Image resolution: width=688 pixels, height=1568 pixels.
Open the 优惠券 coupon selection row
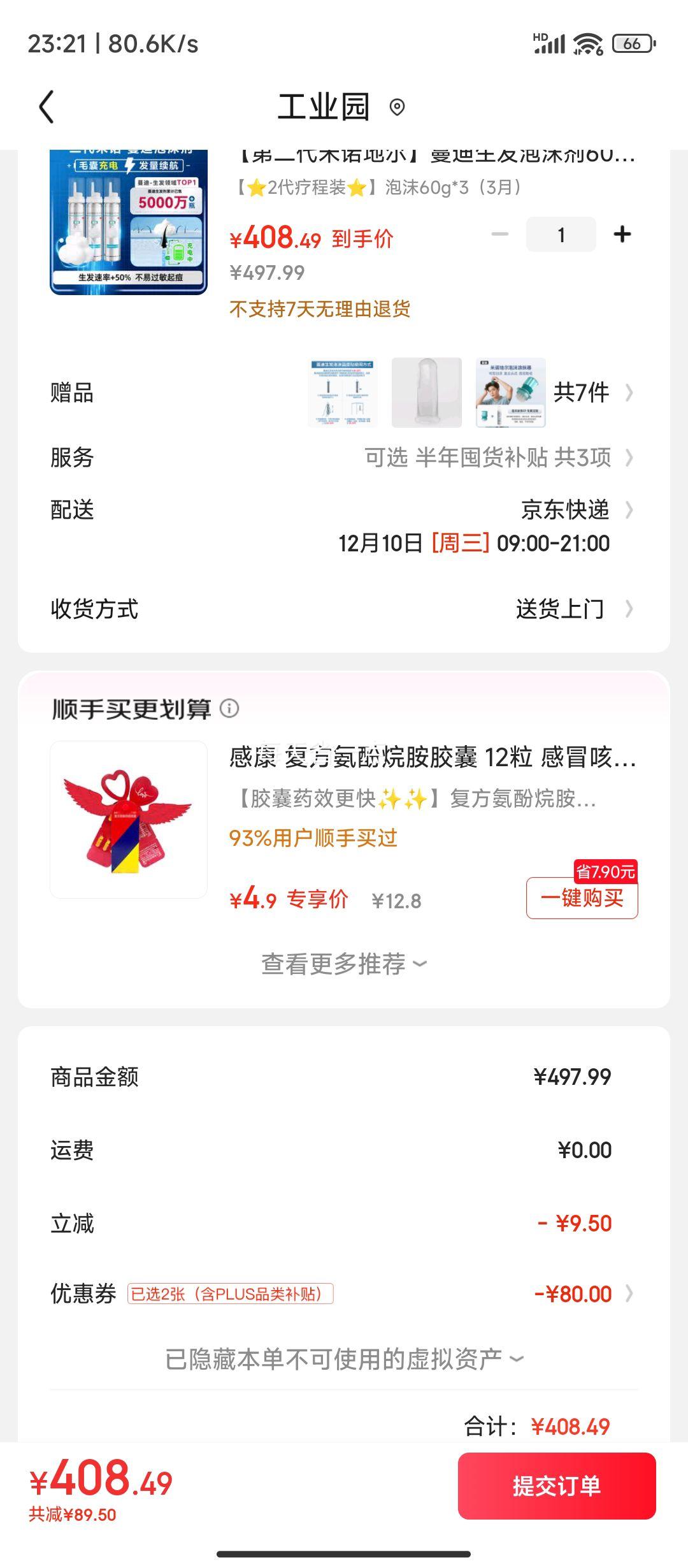pos(344,1294)
